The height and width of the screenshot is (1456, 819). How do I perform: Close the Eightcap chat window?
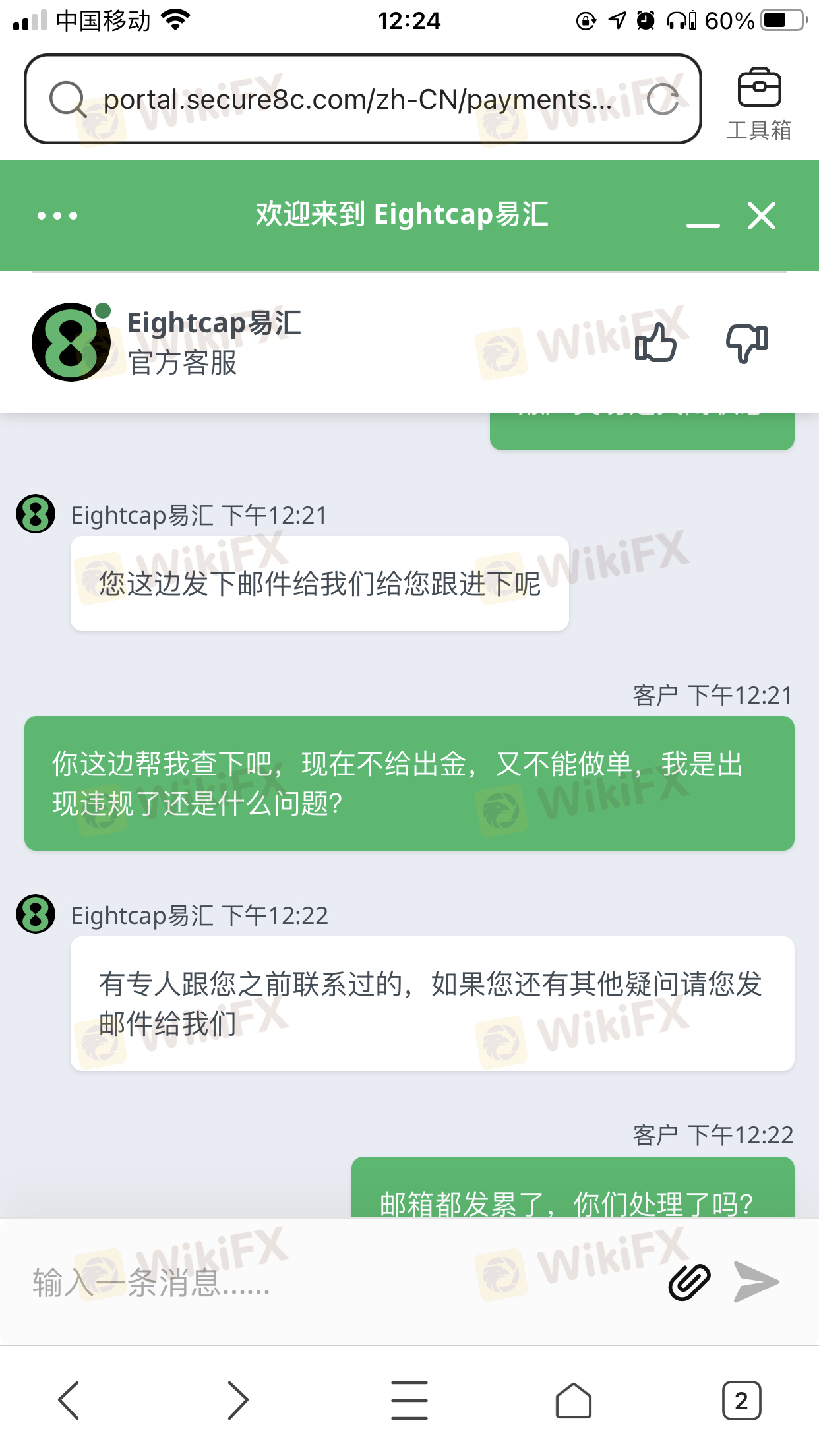pos(762,216)
